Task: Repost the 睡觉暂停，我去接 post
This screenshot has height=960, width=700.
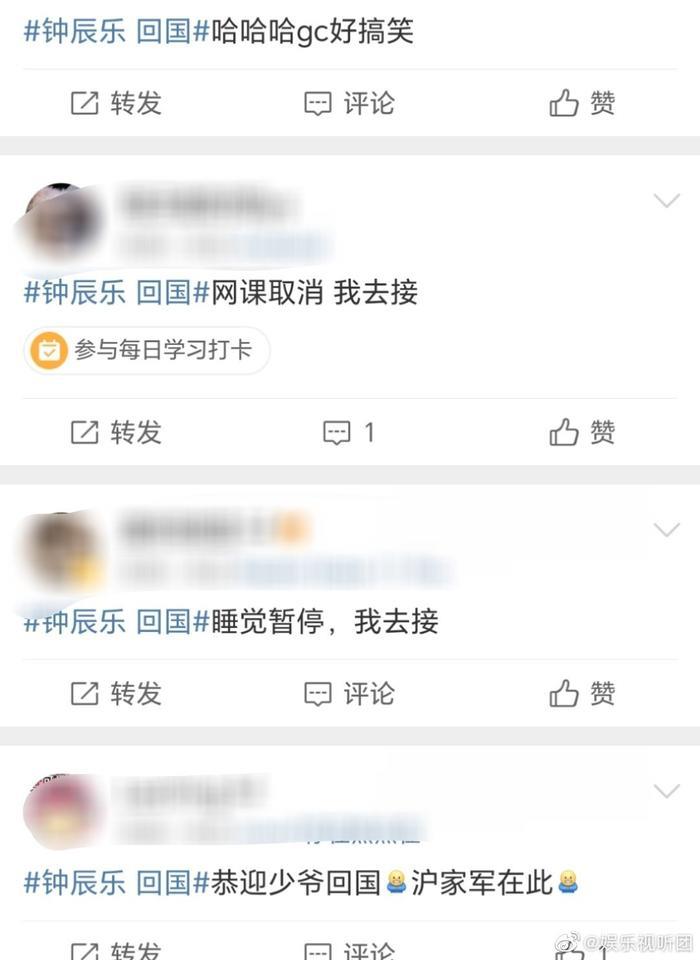Action: point(116,693)
